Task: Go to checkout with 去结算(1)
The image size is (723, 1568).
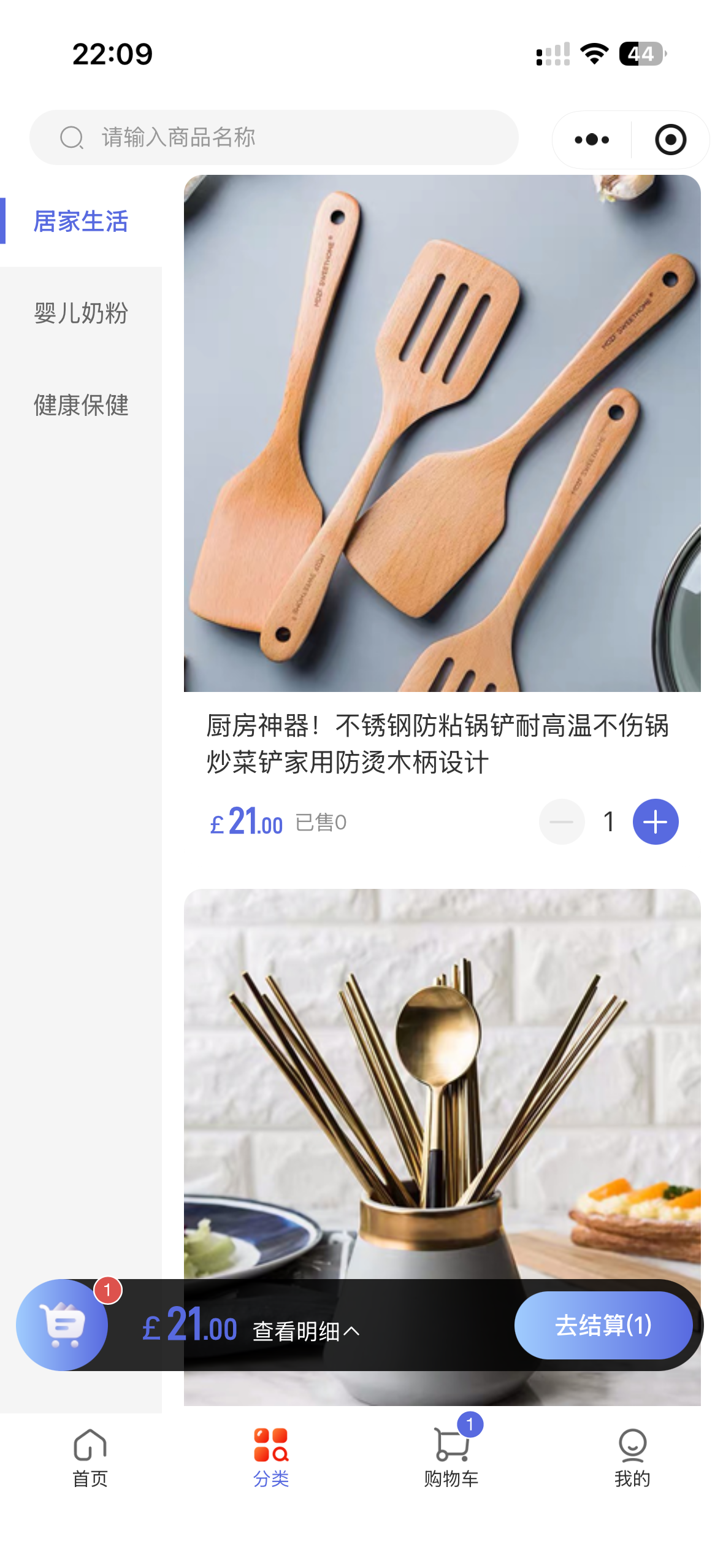Action: (603, 1325)
